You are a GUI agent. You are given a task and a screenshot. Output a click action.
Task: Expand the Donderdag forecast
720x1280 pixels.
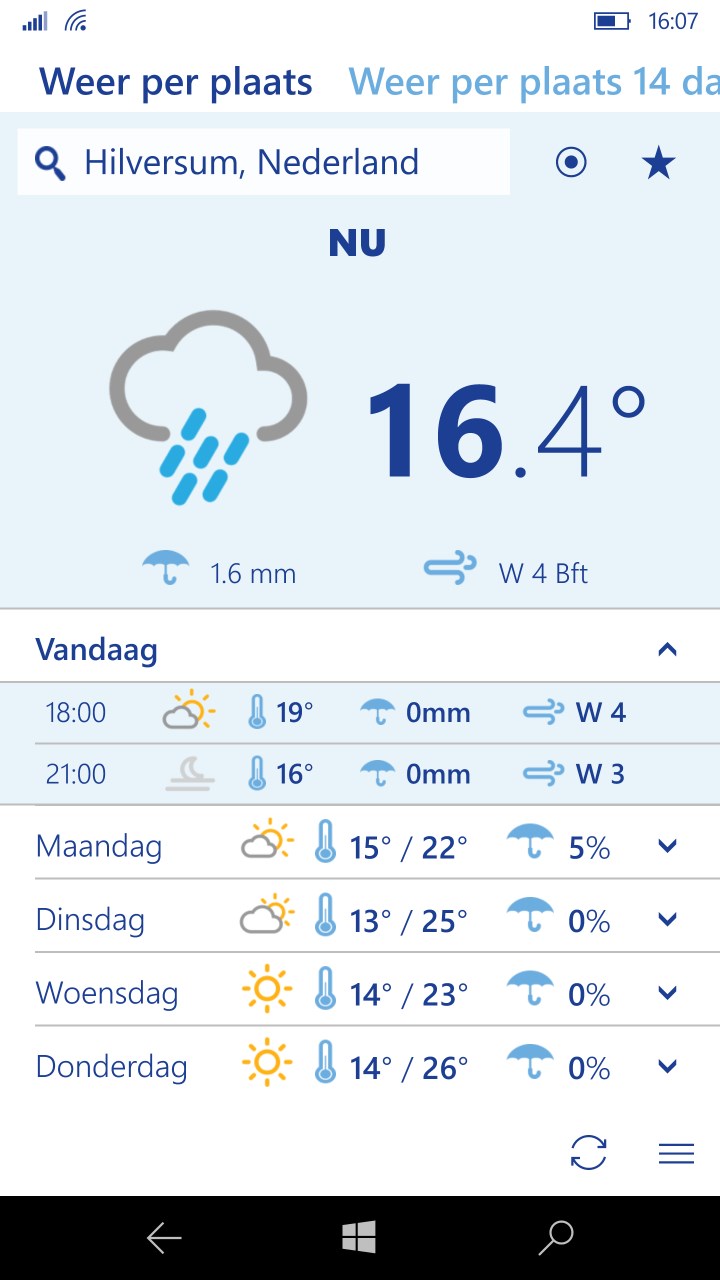[x=667, y=1067]
